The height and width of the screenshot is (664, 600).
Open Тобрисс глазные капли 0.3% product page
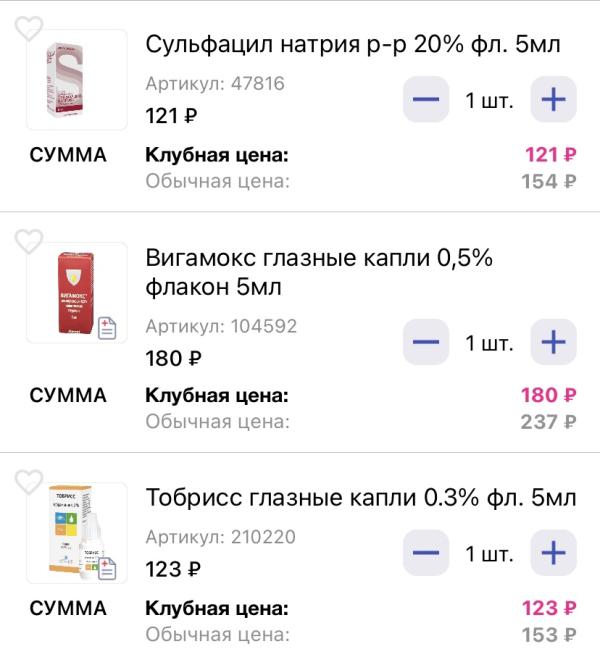[361, 498]
